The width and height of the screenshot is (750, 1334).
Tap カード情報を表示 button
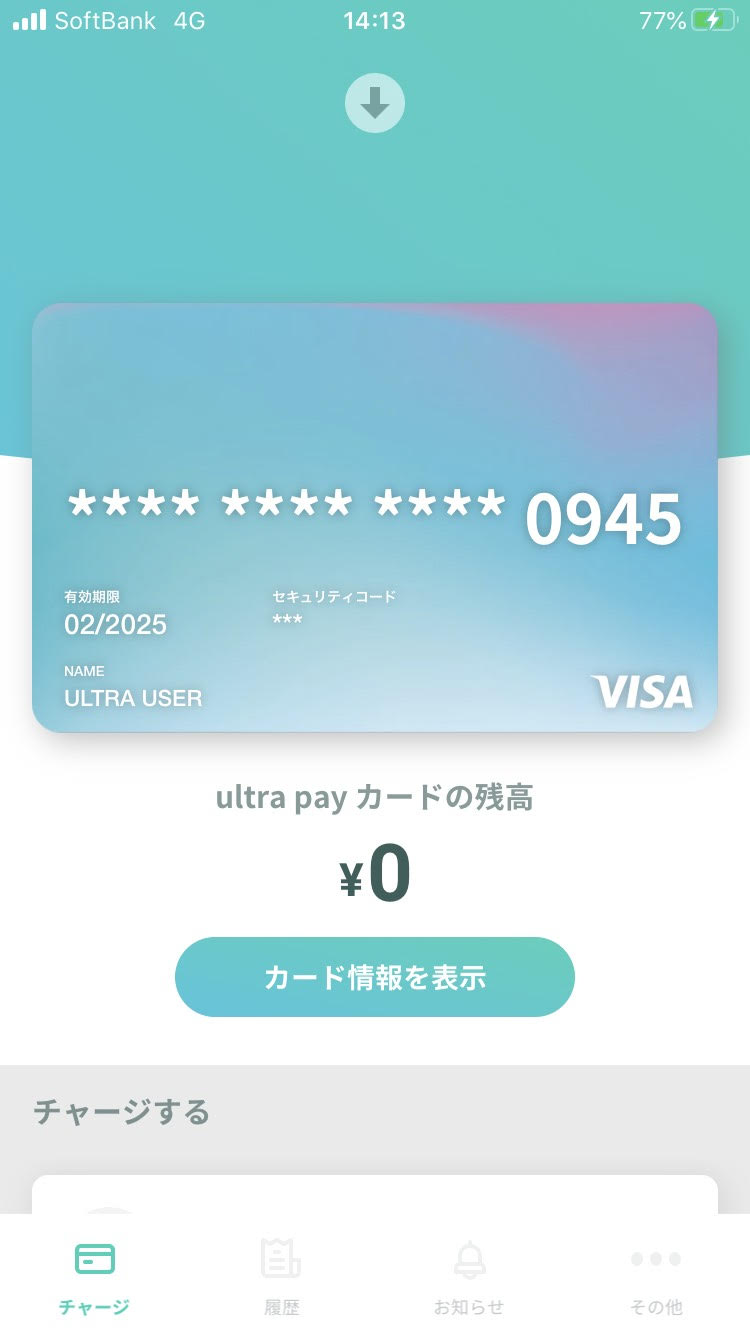375,977
